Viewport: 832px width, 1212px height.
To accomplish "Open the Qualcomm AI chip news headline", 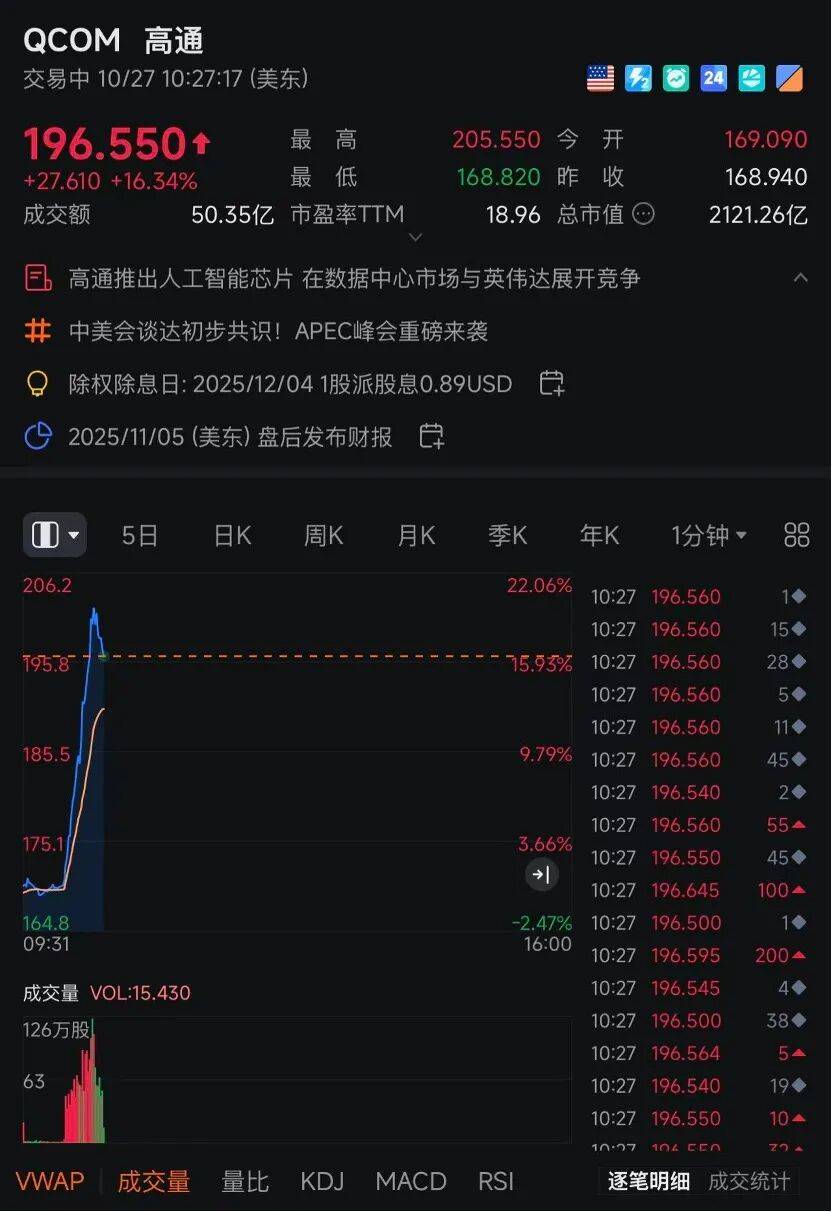I will pos(354,278).
